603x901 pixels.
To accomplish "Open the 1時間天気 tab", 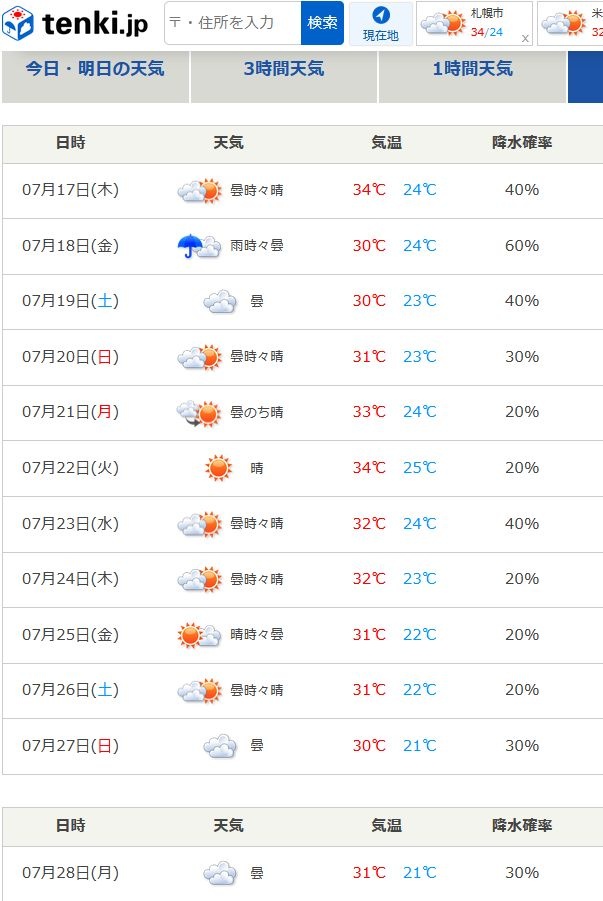I will [472, 70].
